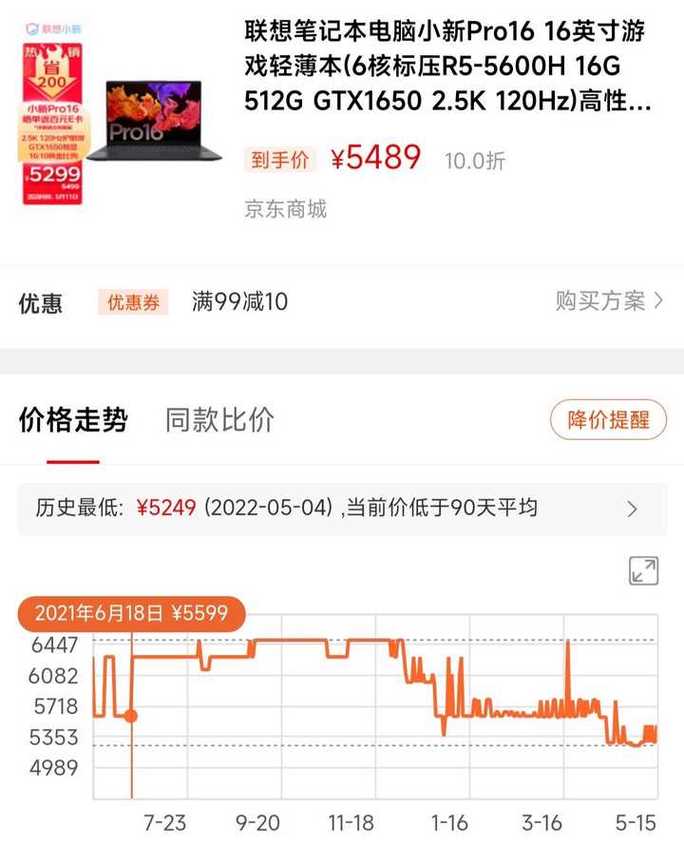Switch to the 同款比价 tab
Screen dimensions: 684x845
pyautogui.click(x=219, y=420)
